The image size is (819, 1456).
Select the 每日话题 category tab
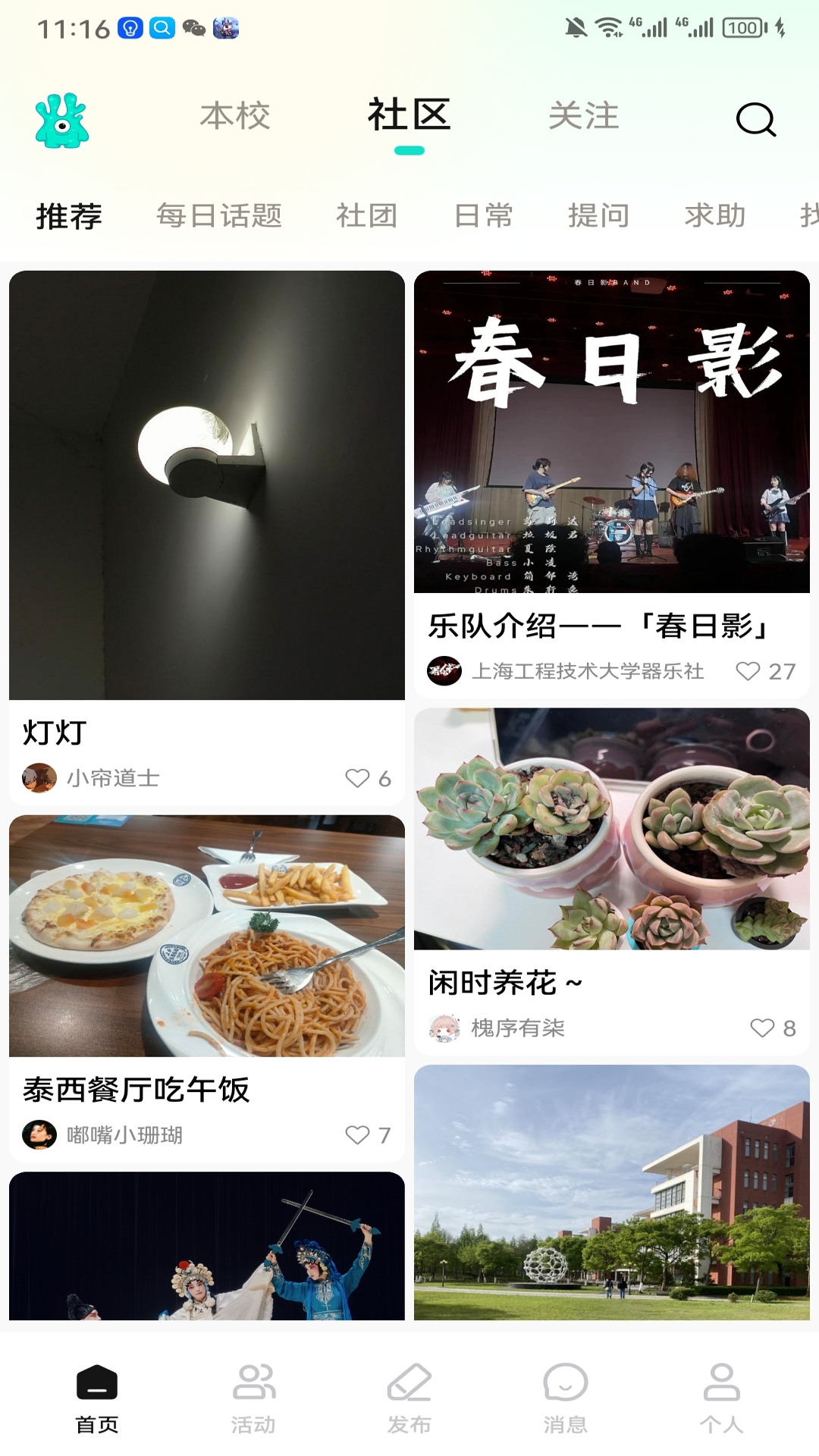pyautogui.click(x=220, y=215)
